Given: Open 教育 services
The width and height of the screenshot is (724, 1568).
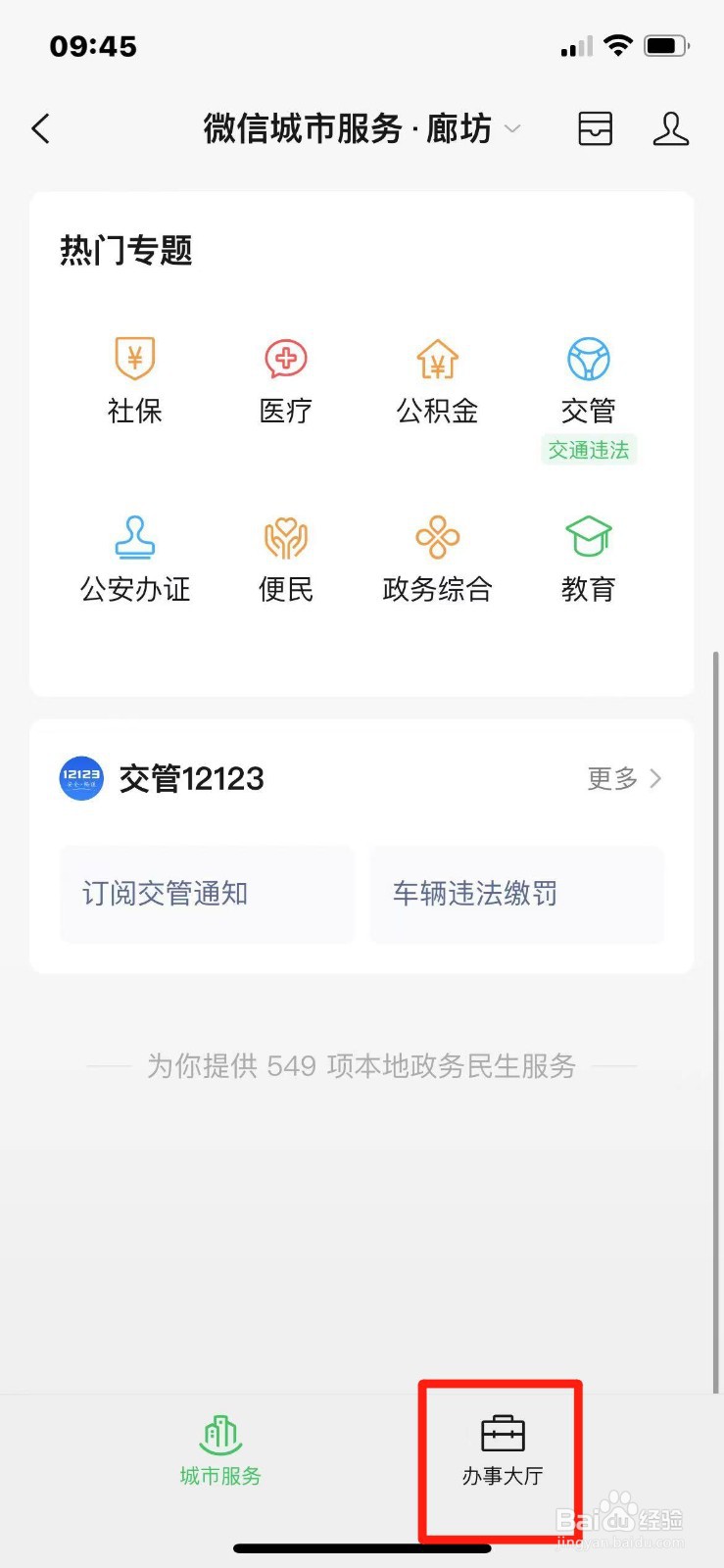Looking at the screenshot, I should [589, 560].
